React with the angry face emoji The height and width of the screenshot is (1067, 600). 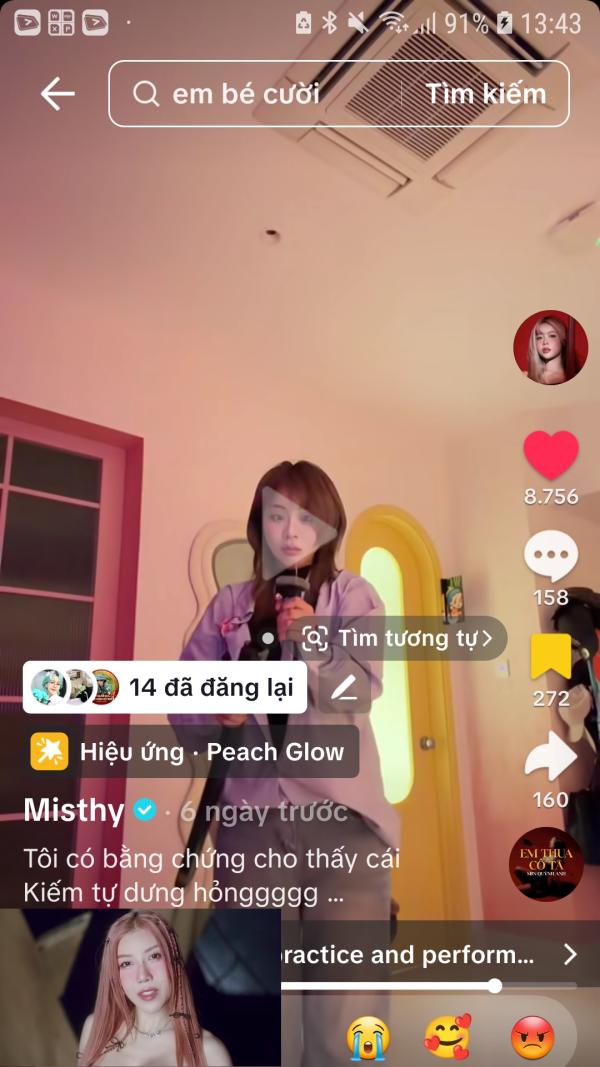coord(532,1037)
